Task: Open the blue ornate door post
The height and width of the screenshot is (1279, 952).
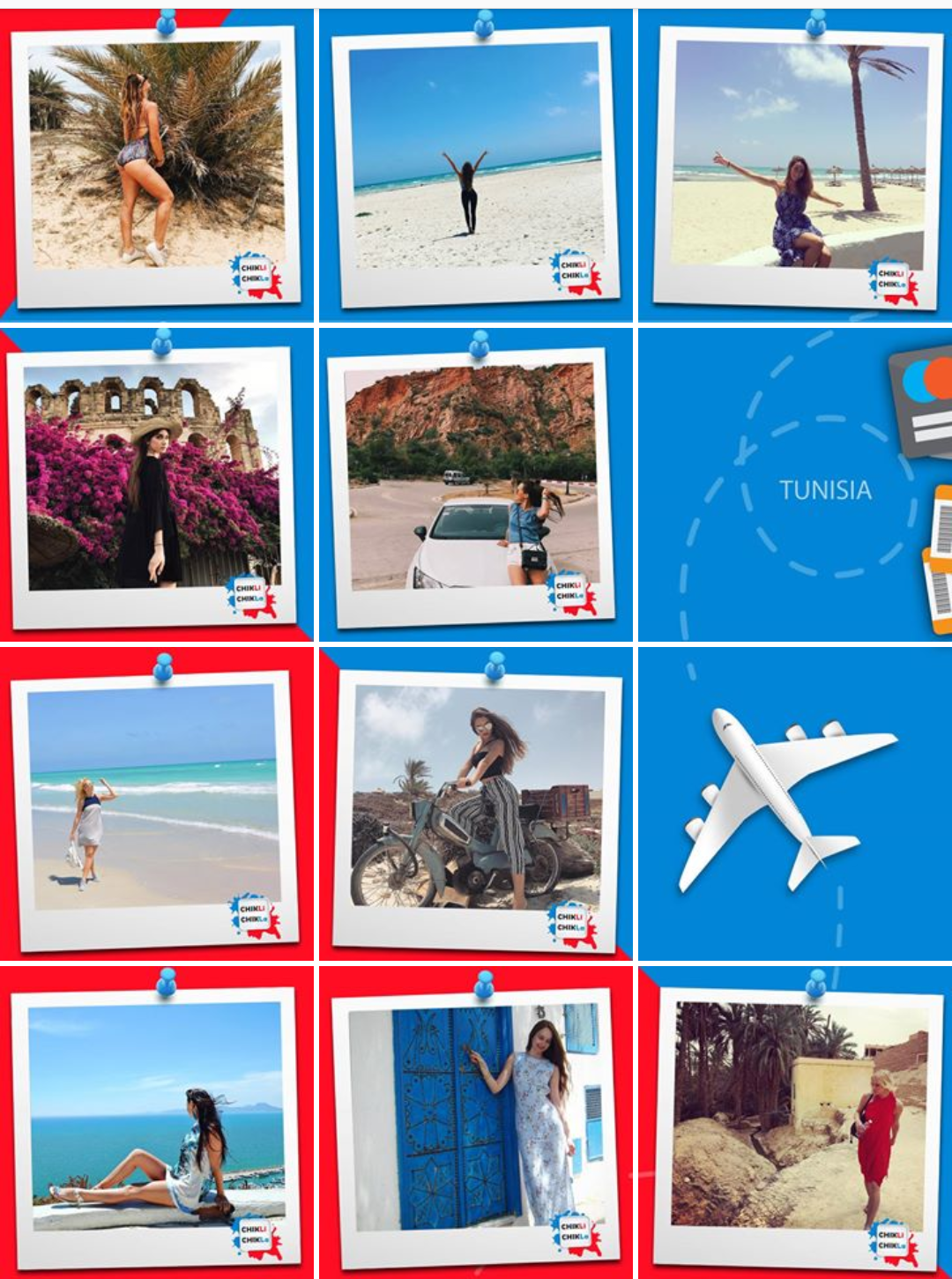Action: point(476,1121)
